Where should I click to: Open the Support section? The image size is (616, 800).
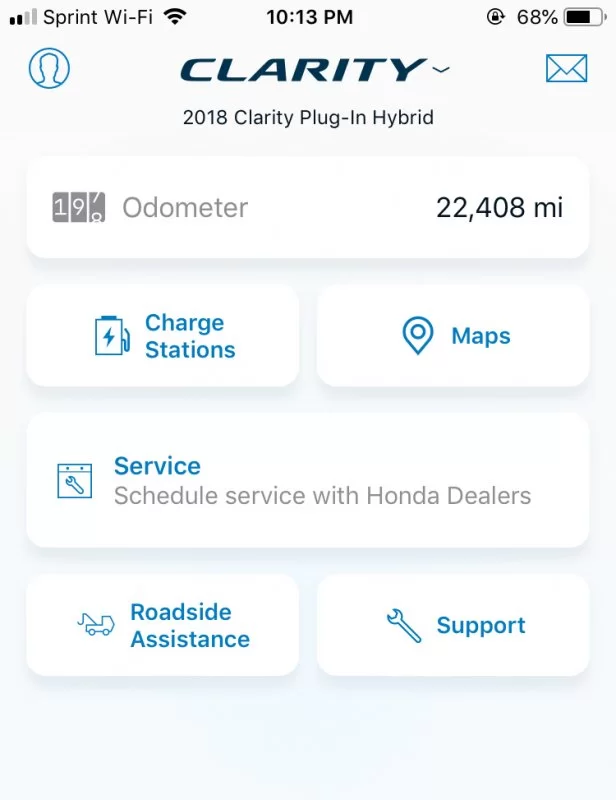tap(453, 625)
